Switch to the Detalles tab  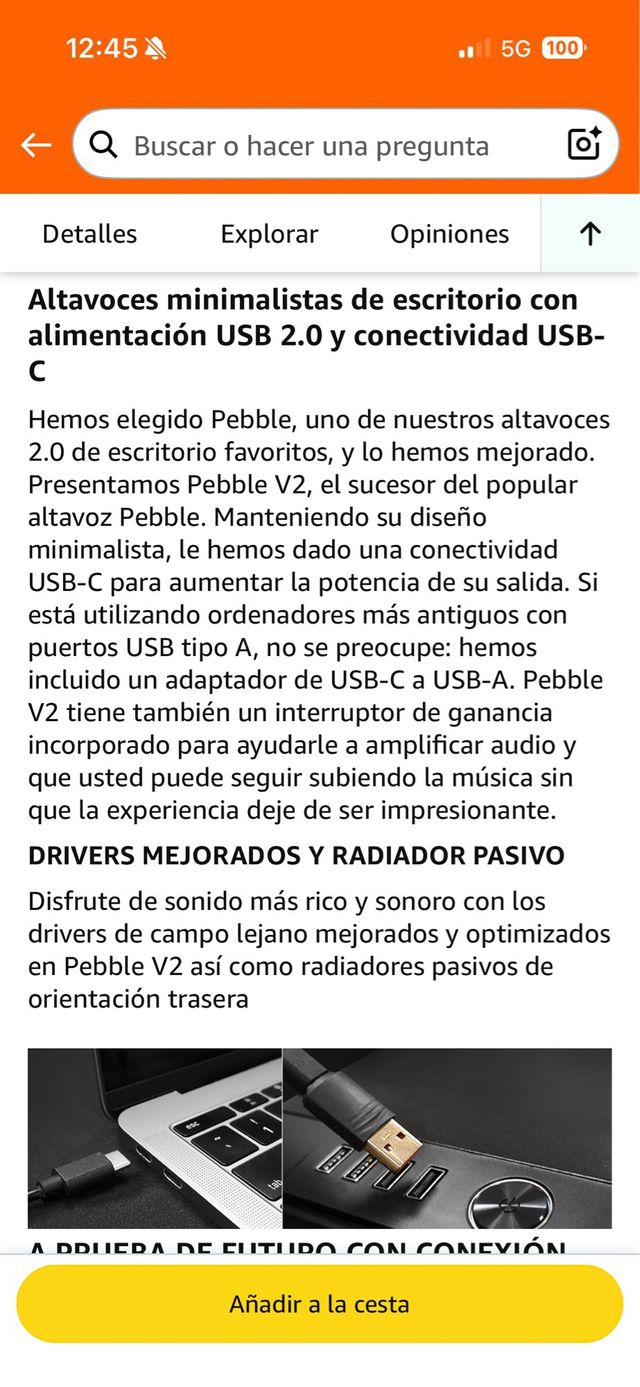90,234
